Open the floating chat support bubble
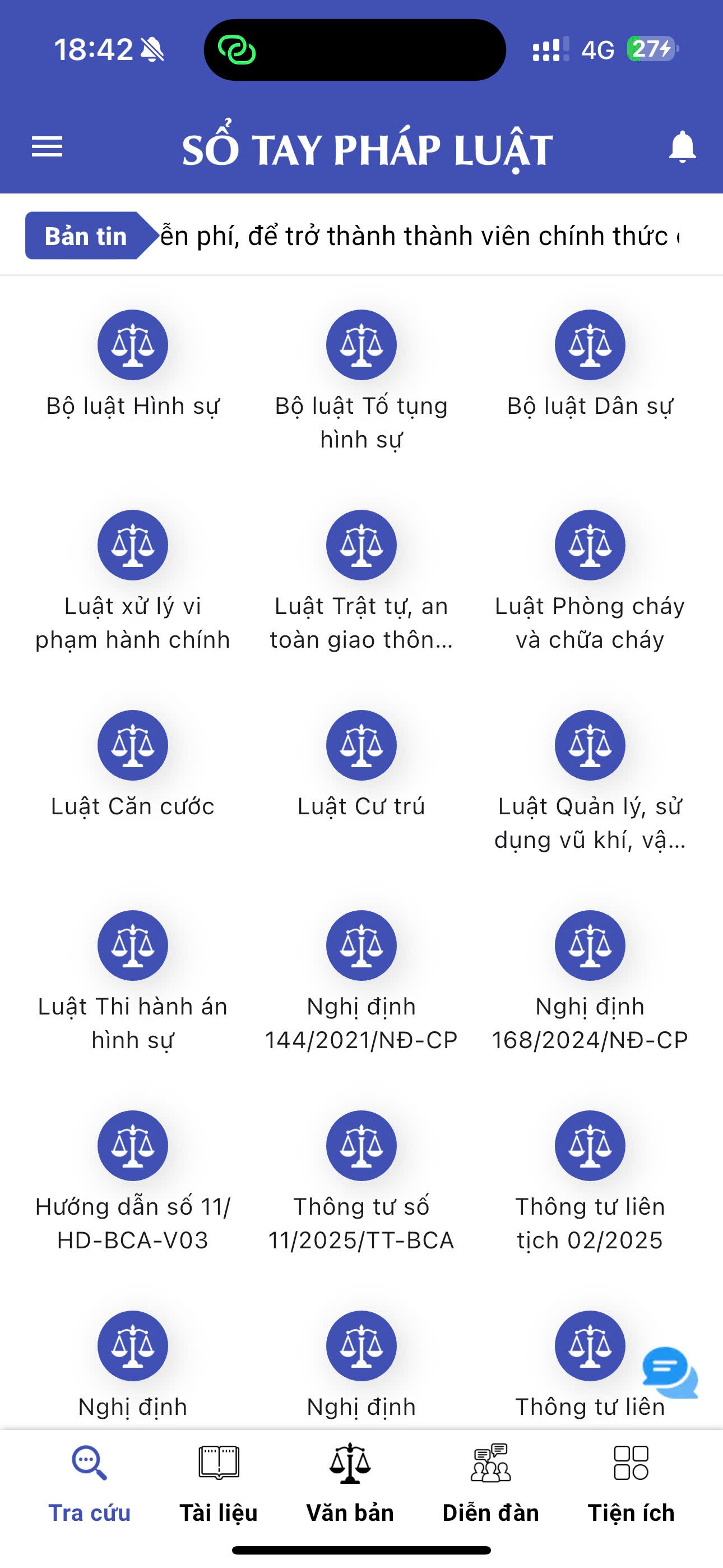This screenshot has width=723, height=1568. (669, 1373)
